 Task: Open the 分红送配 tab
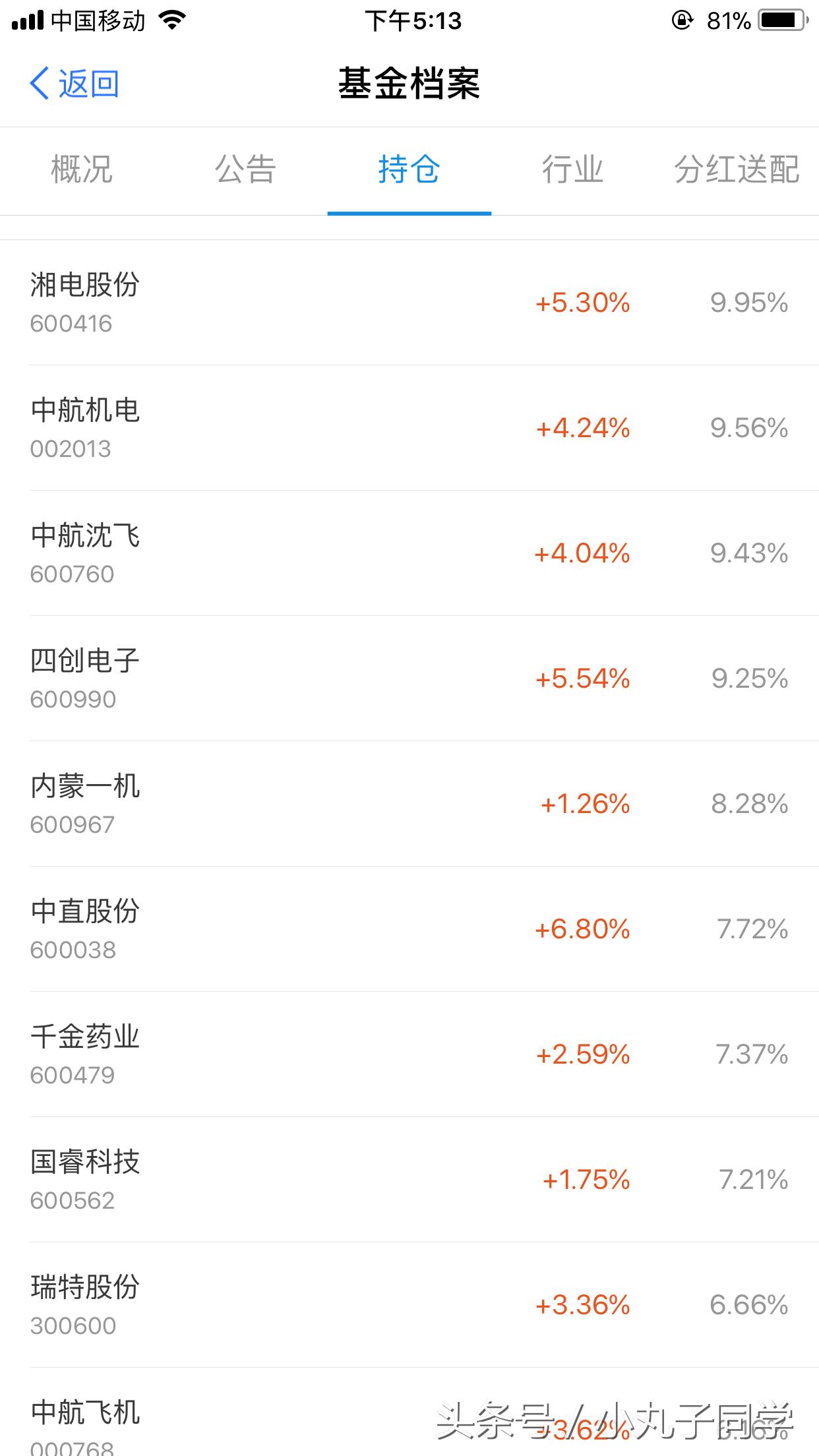737,170
